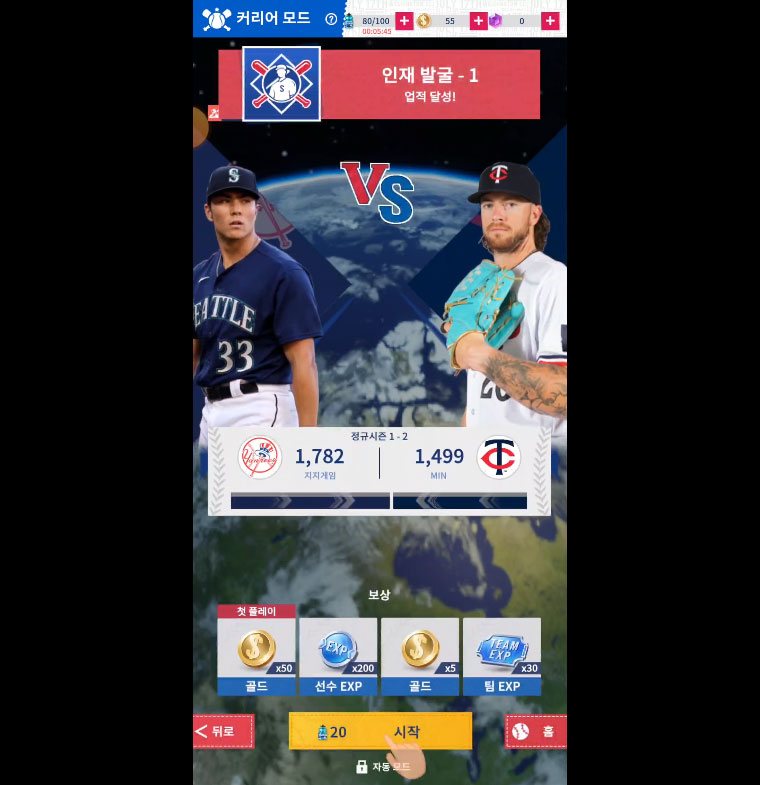Screen dimensions: 760x785
Task: View the 팀 EXP x30 reward
Action: [x=502, y=655]
